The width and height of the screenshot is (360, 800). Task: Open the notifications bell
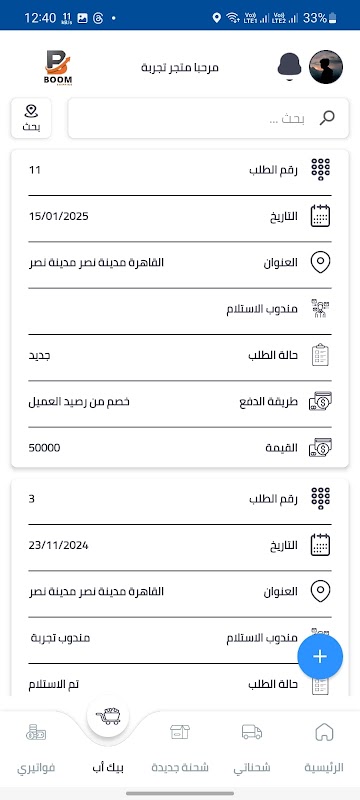click(289, 67)
